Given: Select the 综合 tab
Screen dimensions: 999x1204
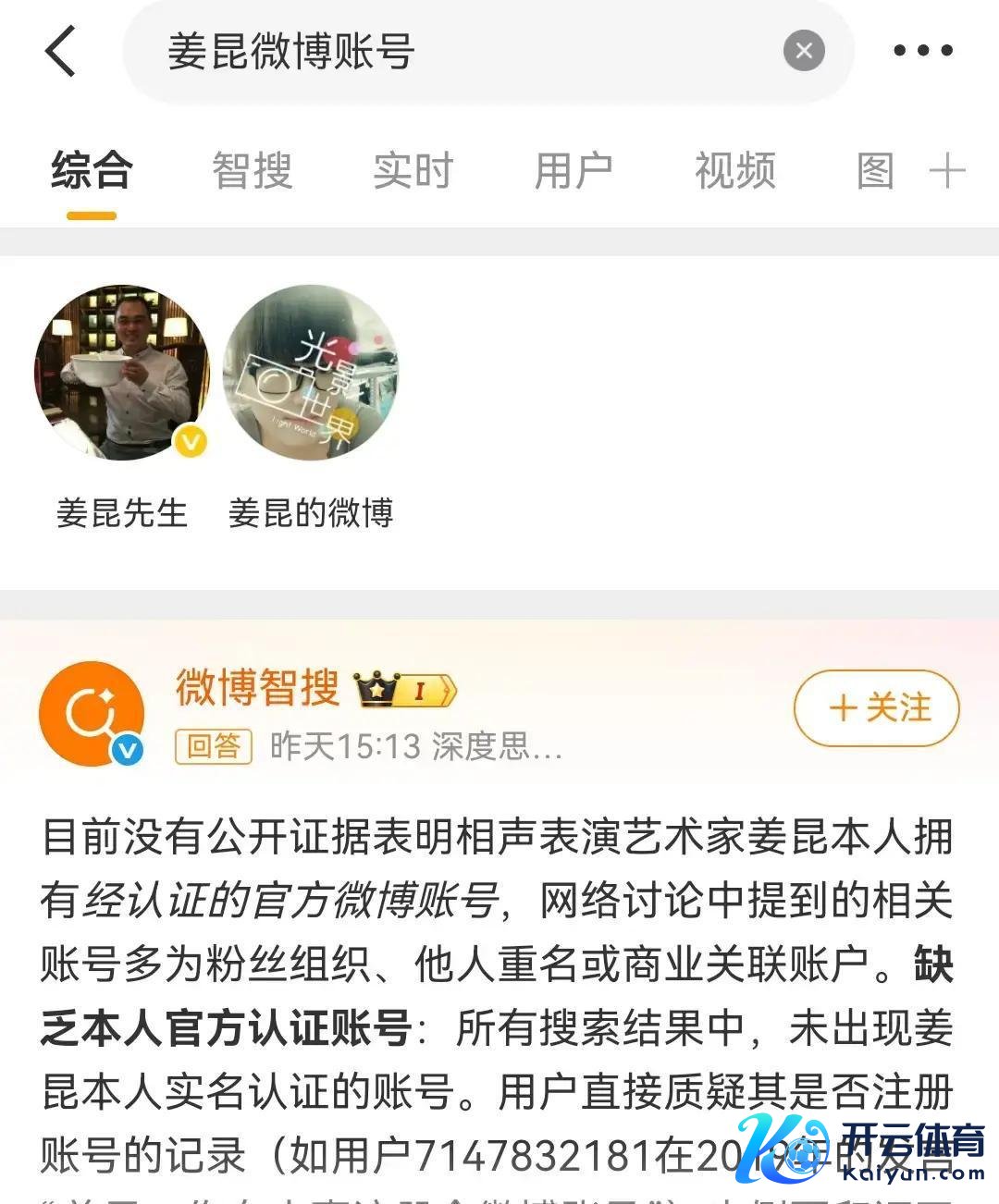Looking at the screenshot, I should click(92, 171).
